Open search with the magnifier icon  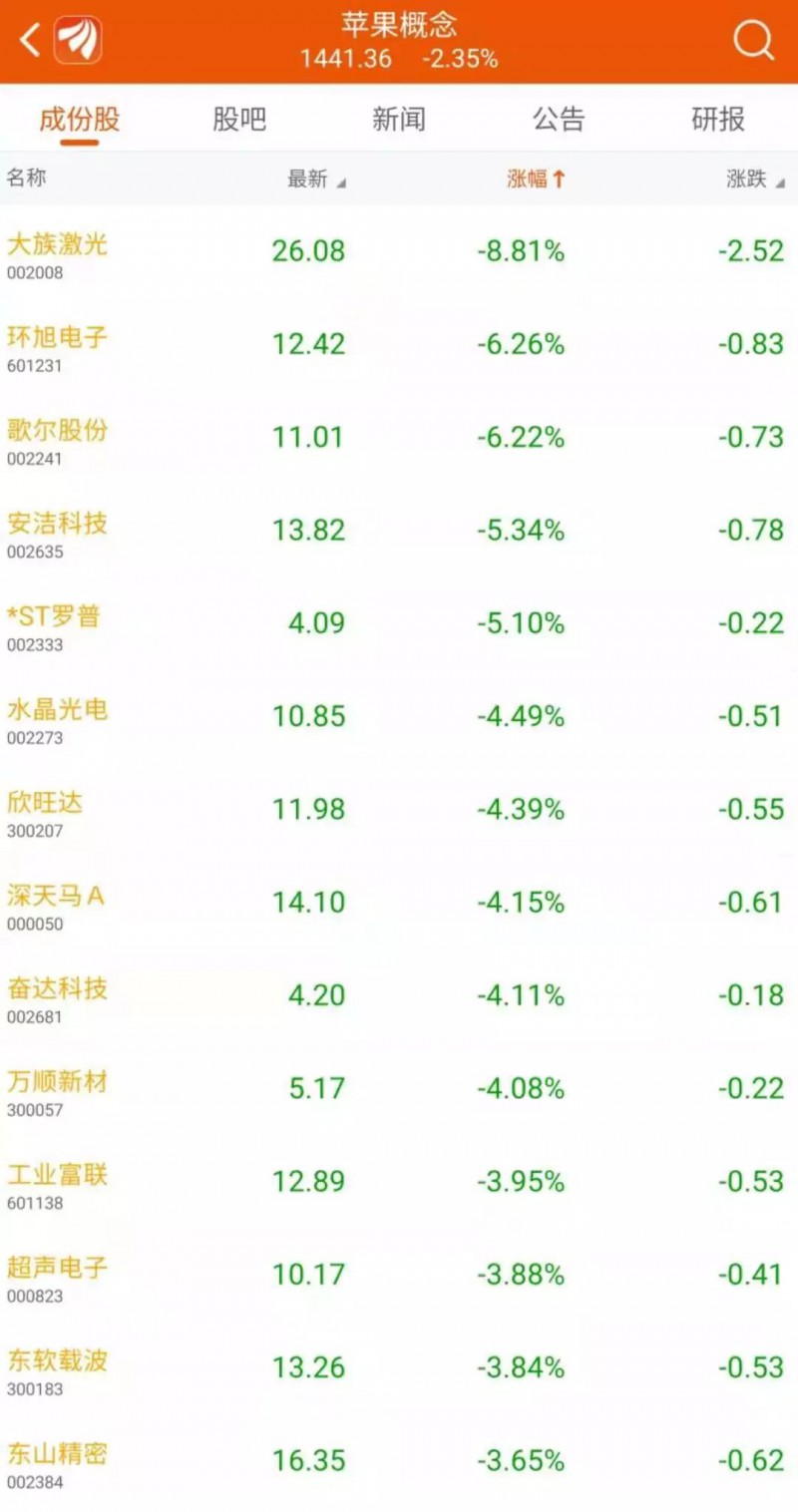tap(755, 40)
